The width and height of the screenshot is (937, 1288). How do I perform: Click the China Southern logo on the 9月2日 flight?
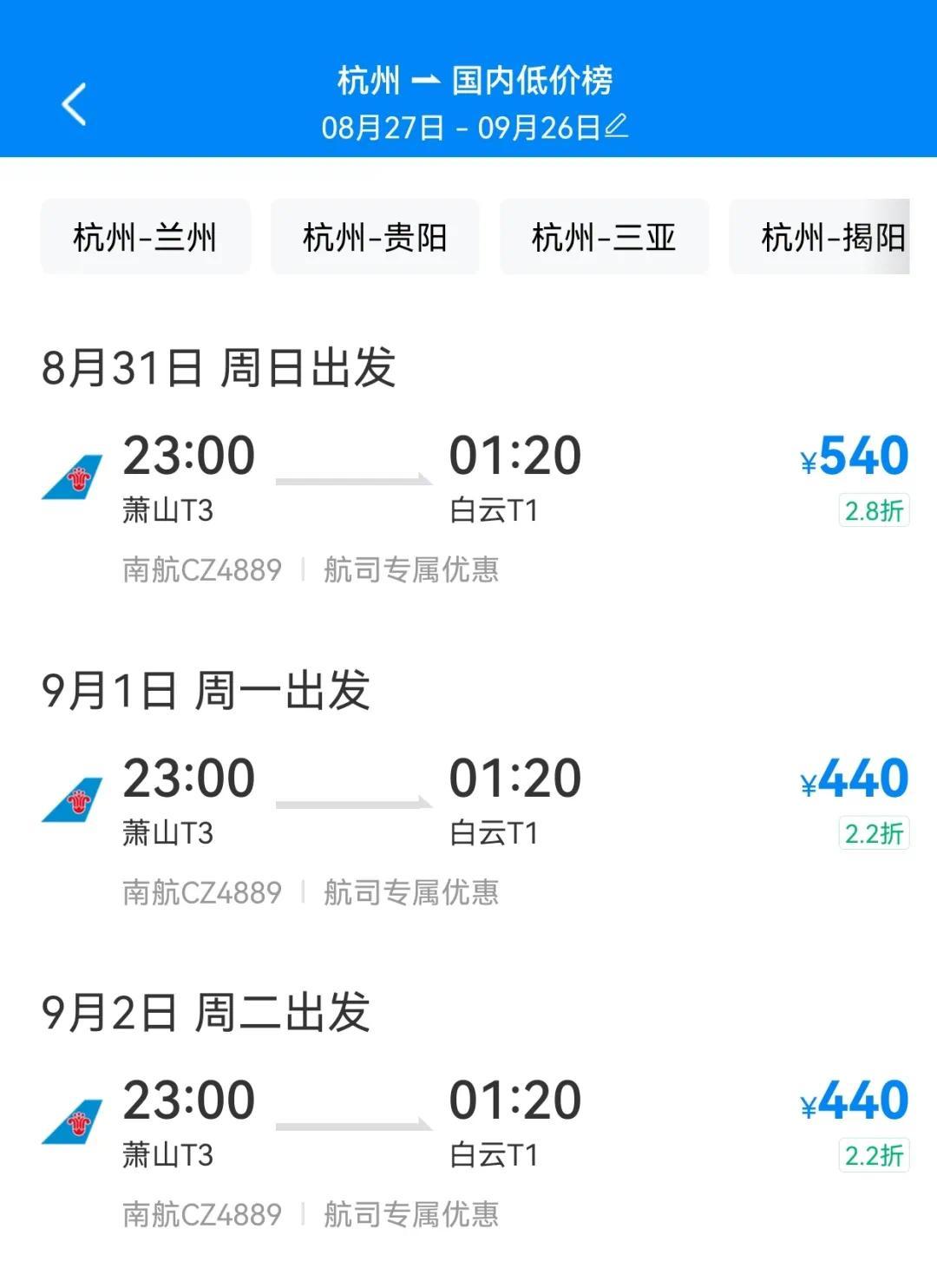pos(74,1120)
